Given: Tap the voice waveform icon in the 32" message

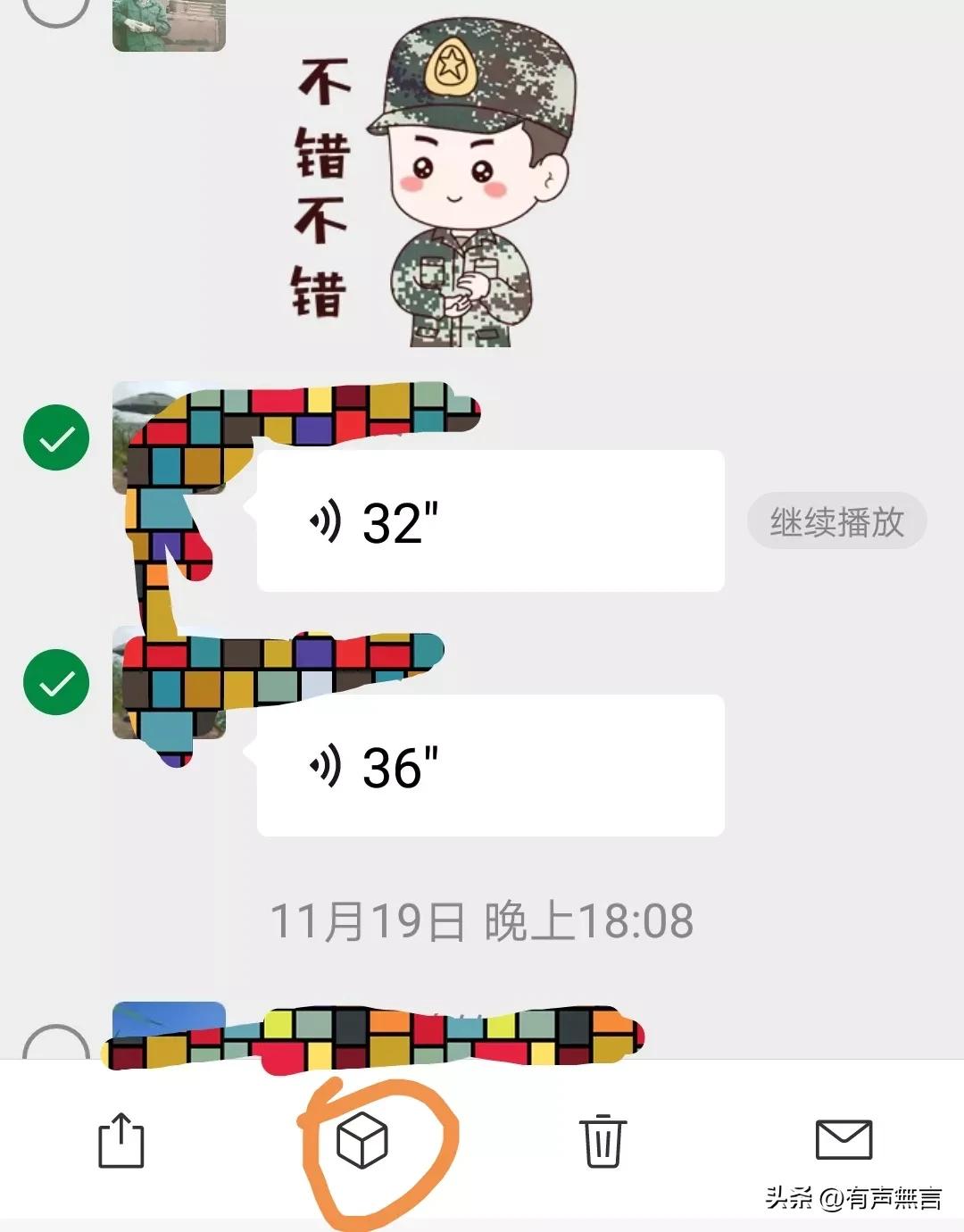Looking at the screenshot, I should [x=326, y=522].
